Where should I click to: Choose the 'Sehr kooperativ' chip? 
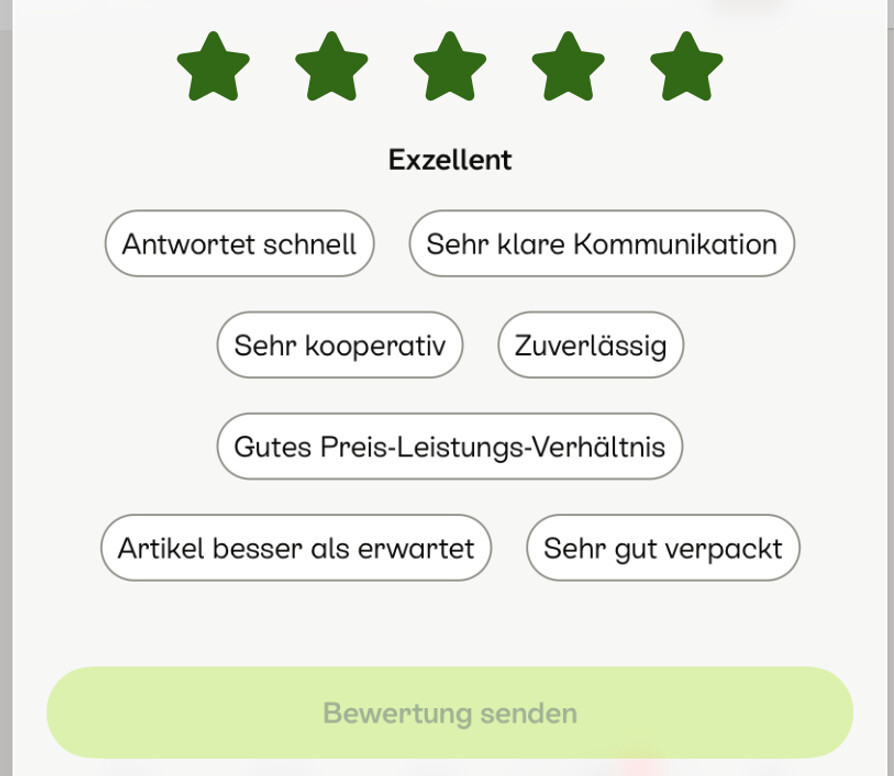[x=340, y=345]
